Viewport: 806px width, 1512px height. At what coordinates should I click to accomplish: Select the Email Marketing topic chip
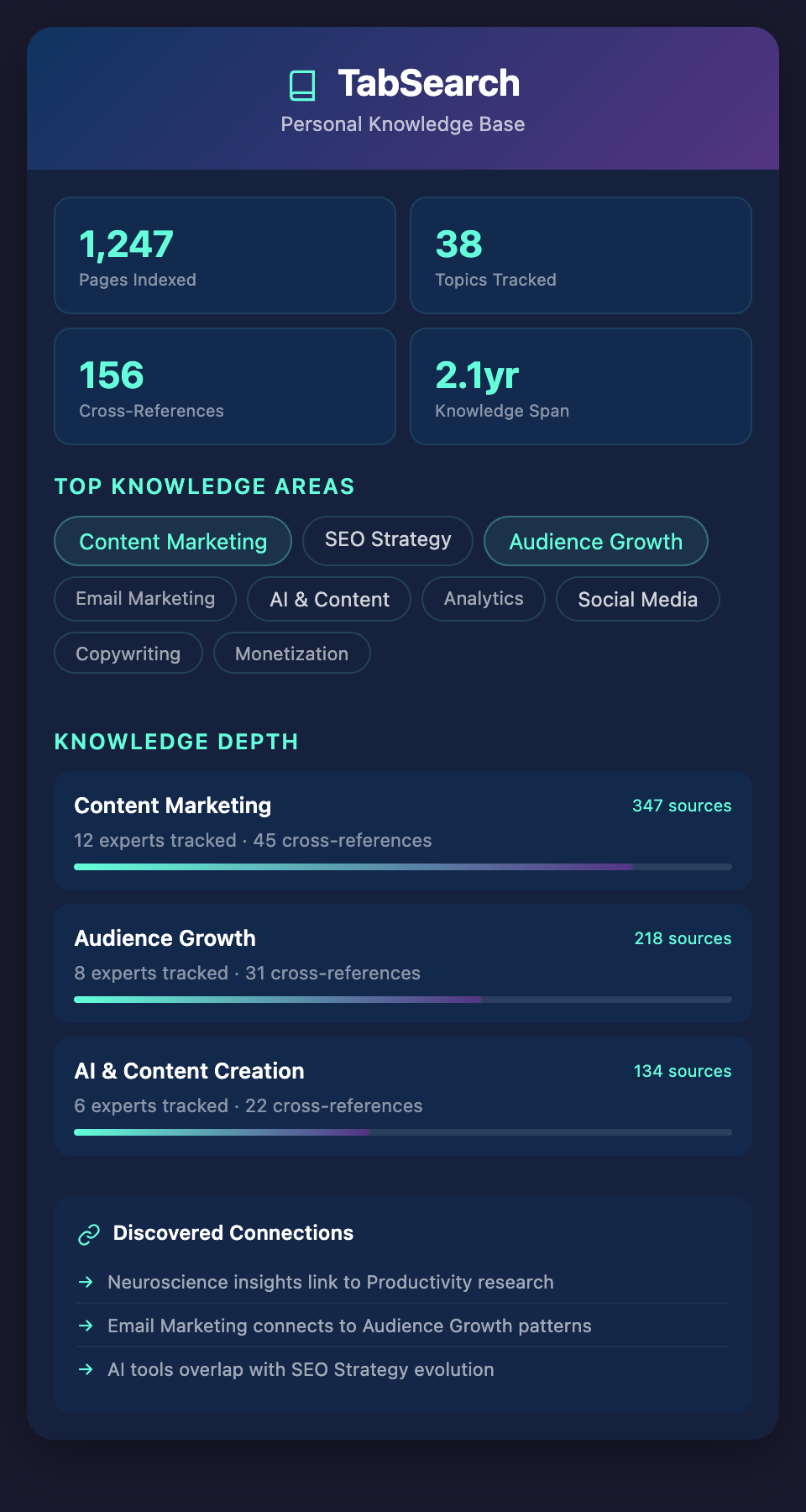pos(145,599)
